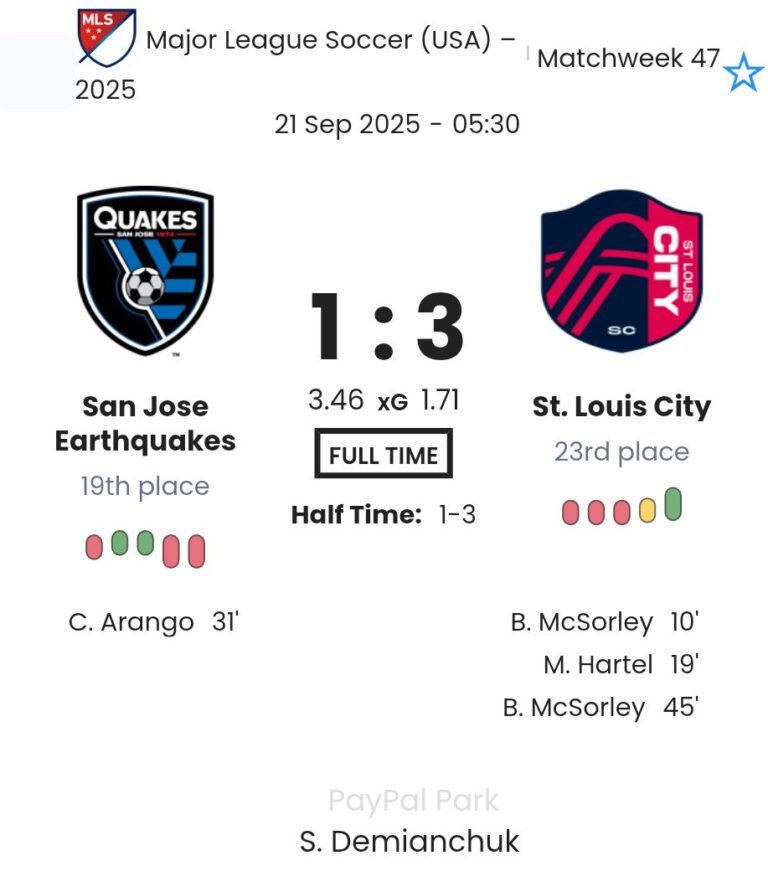Open St. Louis City team page
Image resolution: width=768 pixels, height=871 pixels.
tap(621, 407)
